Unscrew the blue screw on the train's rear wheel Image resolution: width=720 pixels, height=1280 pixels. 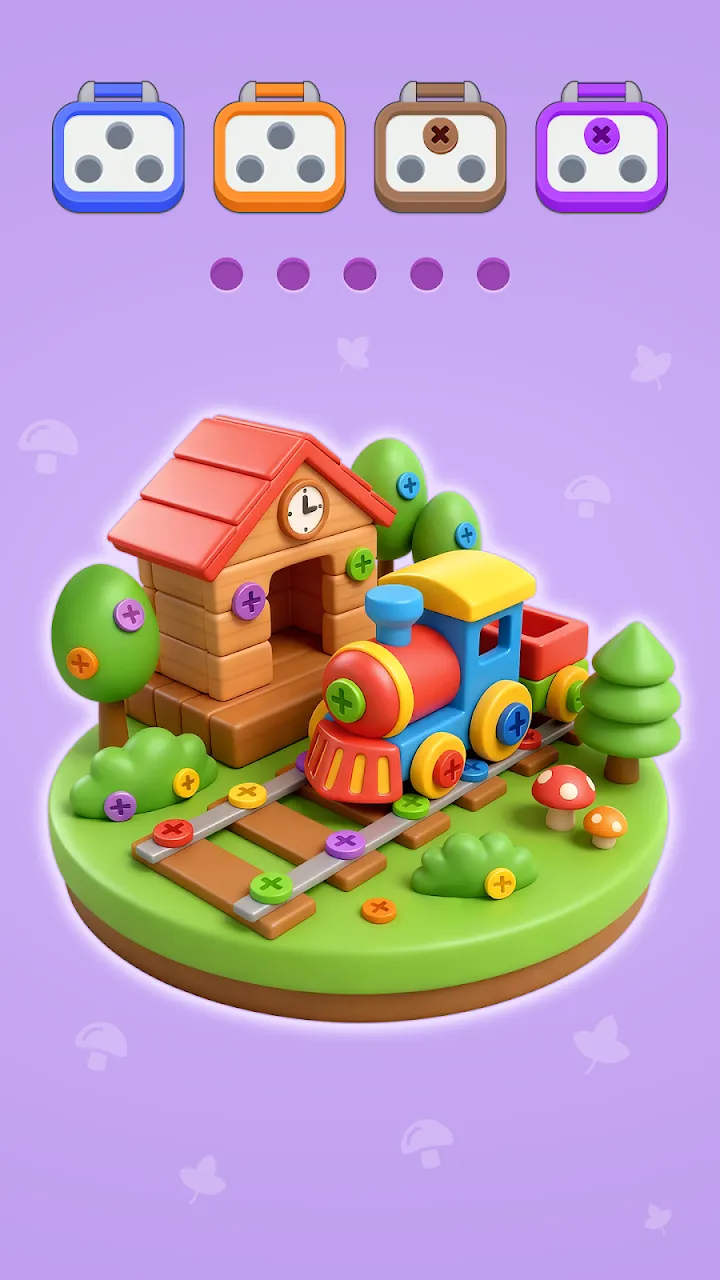click(x=514, y=722)
